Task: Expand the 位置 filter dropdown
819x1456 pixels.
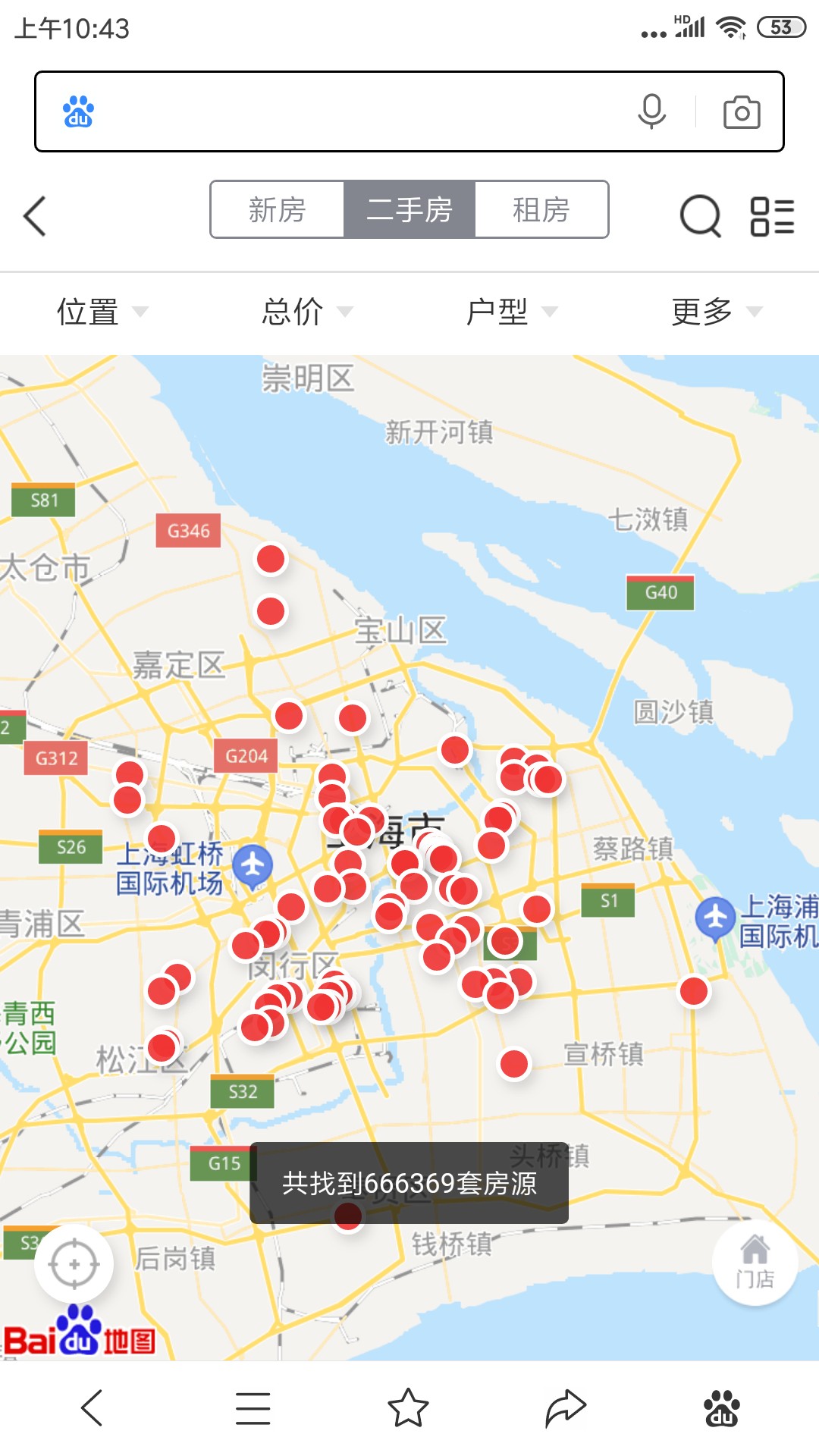Action: tap(102, 312)
